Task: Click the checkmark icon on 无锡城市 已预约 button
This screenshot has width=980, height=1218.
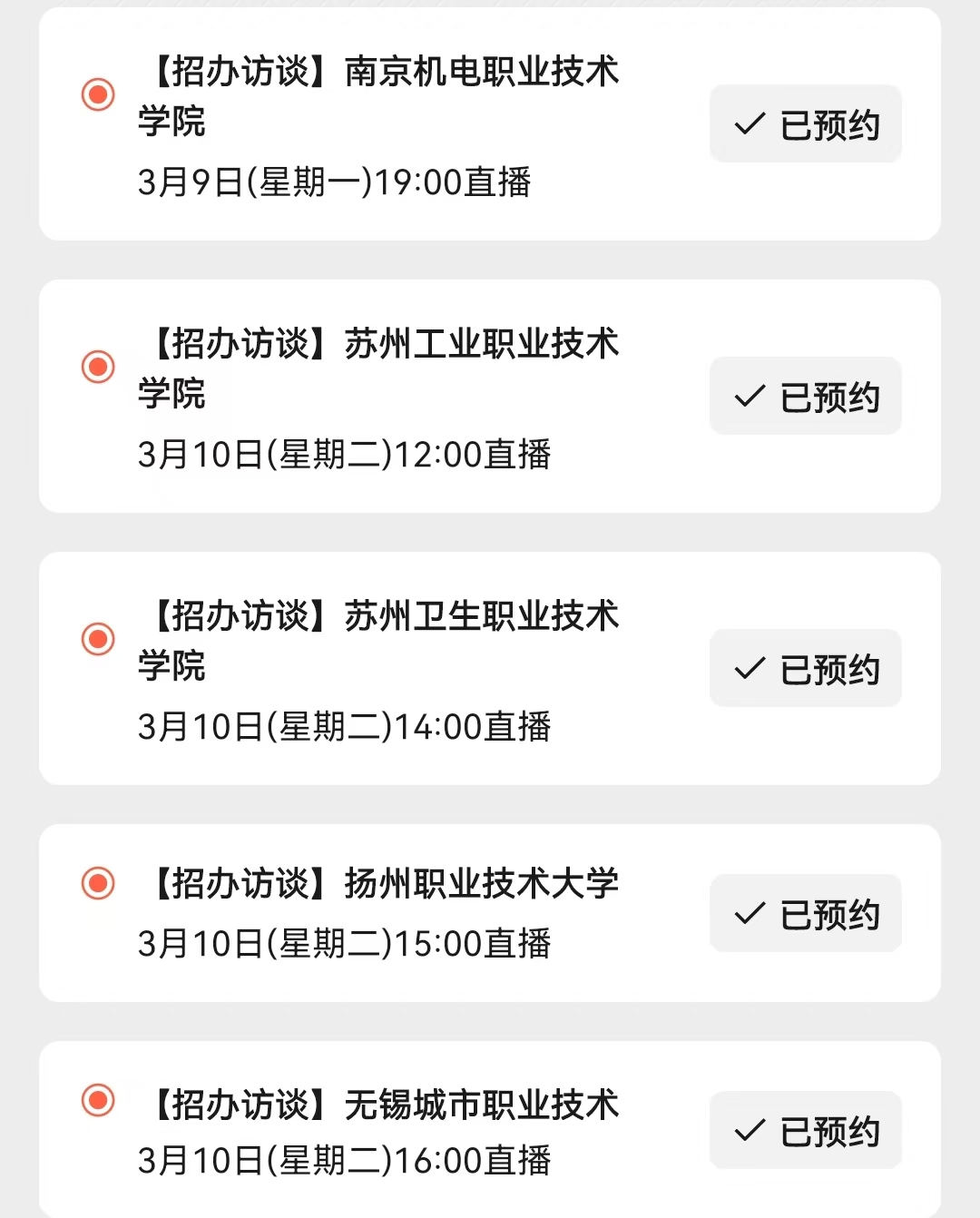Action: click(750, 1132)
